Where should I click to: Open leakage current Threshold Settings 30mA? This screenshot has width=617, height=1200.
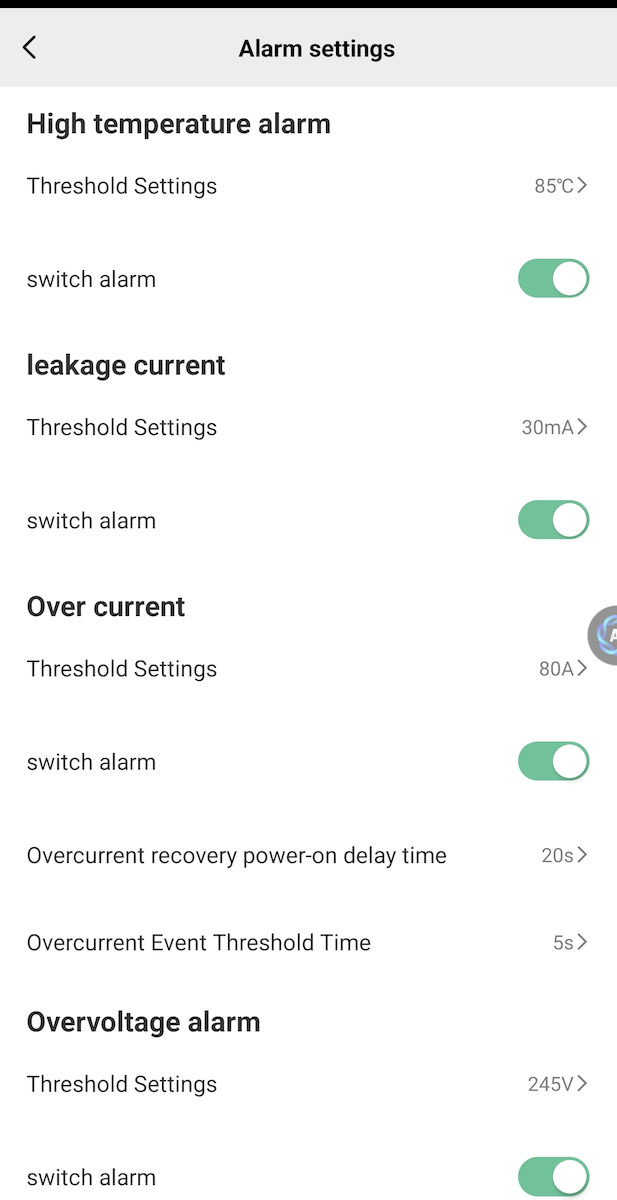pos(308,427)
